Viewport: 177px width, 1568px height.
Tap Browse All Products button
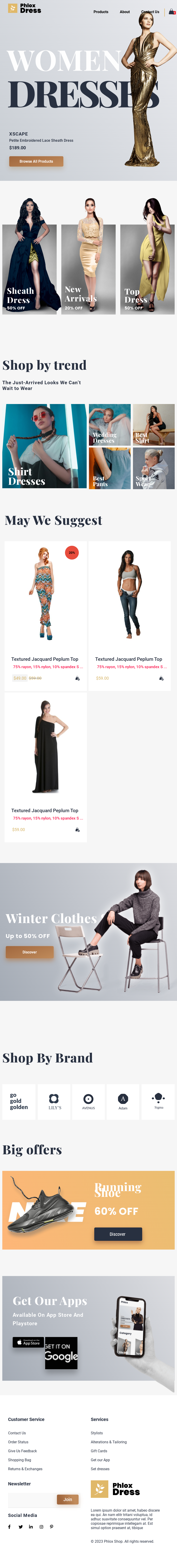point(36,161)
